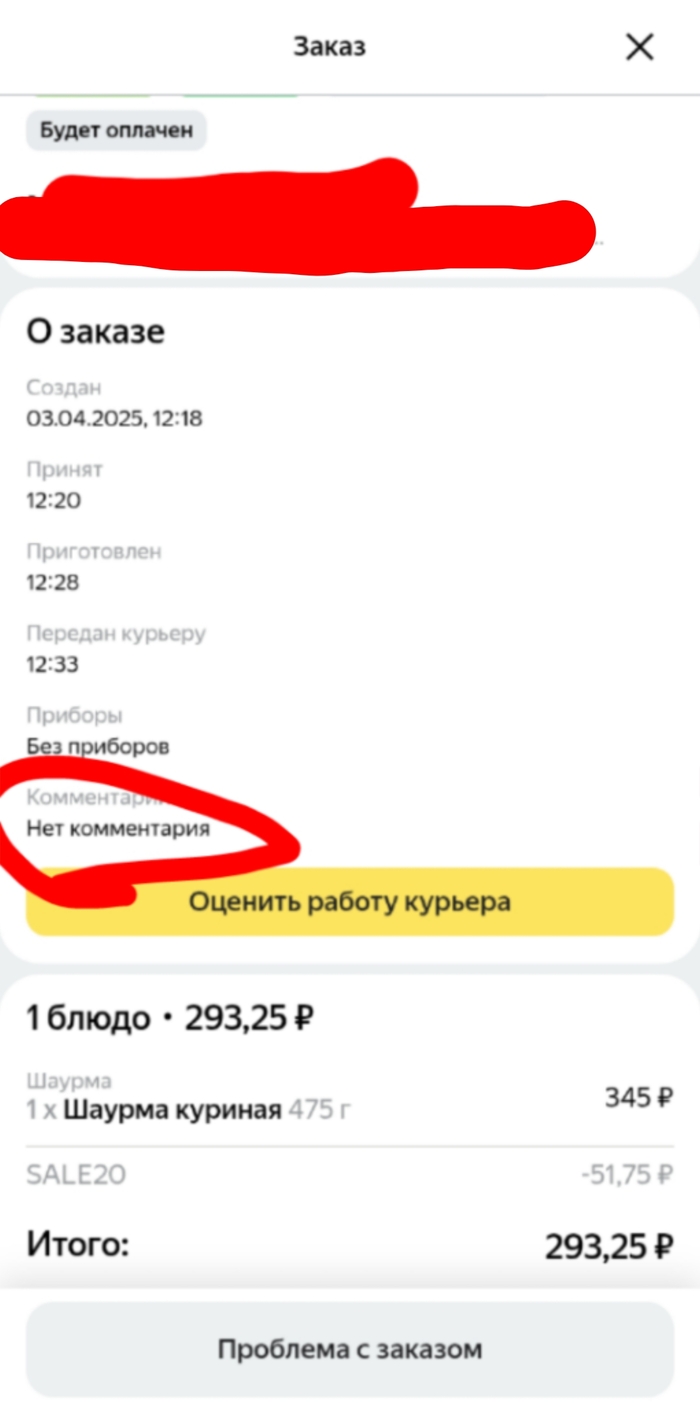Tap Оценить работу курьера button
Image resolution: width=700 pixels, height=1403 pixels.
[x=350, y=902]
